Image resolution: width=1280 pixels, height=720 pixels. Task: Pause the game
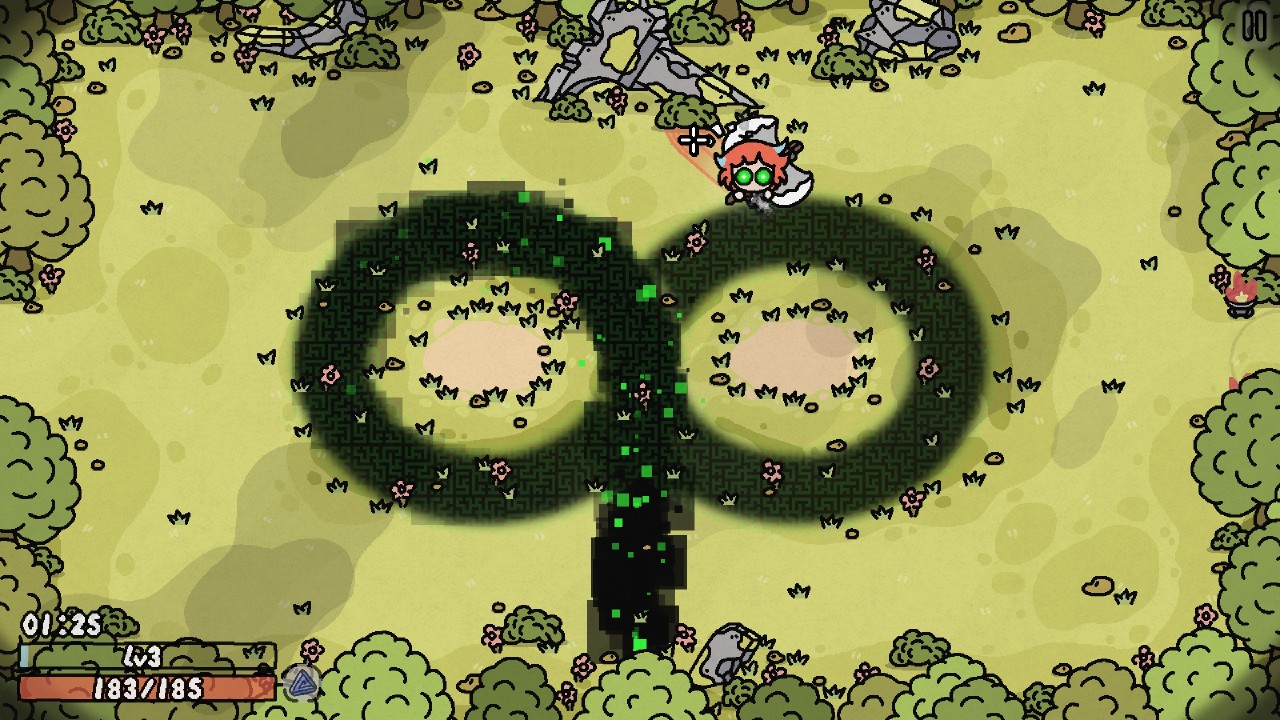point(1253,26)
